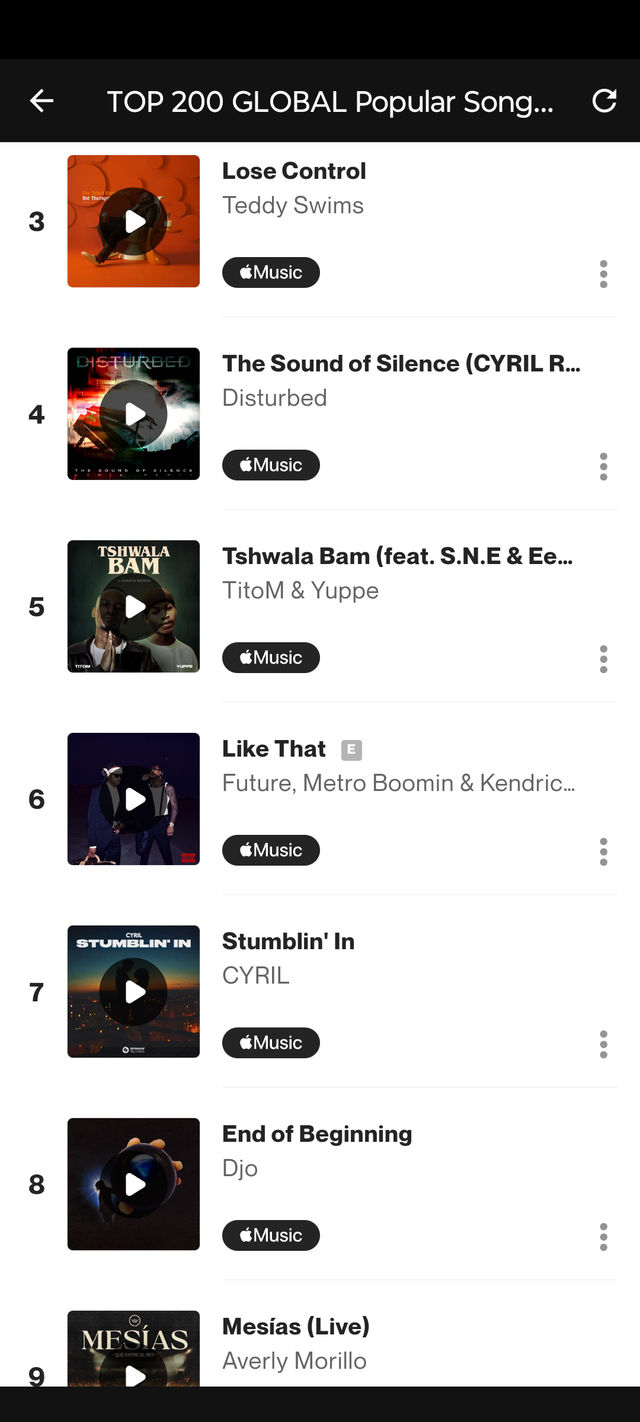
Task: Play The Sound of Silence preview
Action: click(134, 414)
